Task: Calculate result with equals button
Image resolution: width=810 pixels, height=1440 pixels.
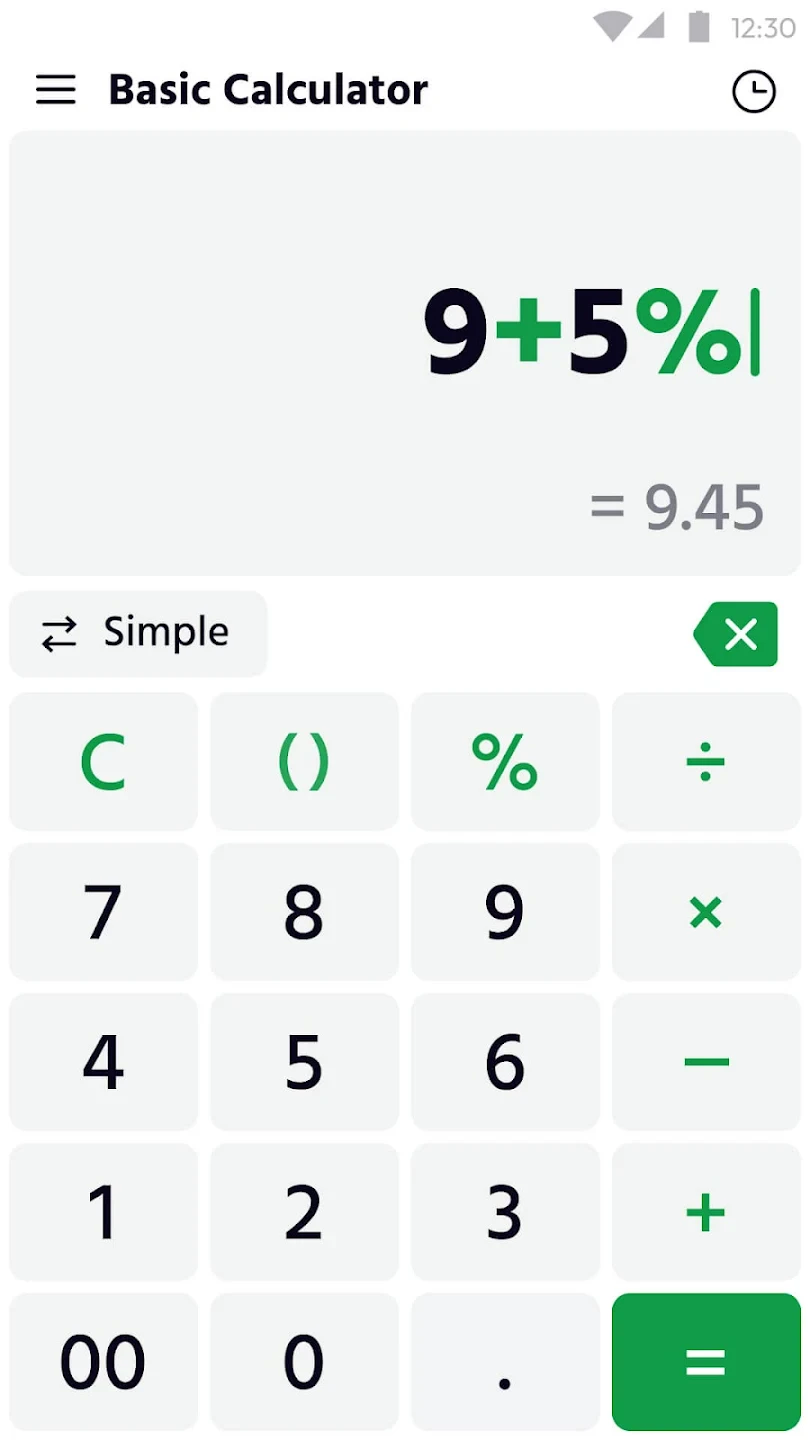Action: (706, 1362)
